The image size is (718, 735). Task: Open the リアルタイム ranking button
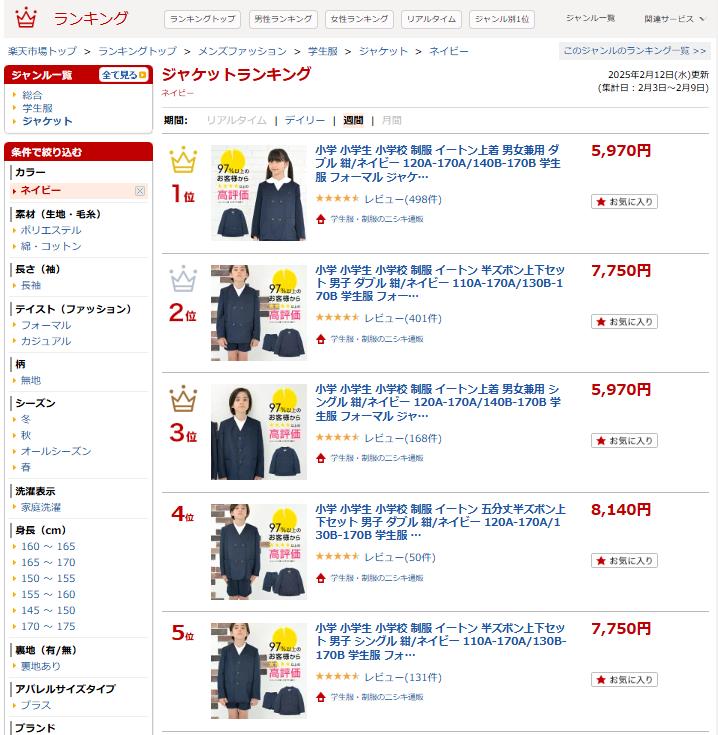tap(431, 19)
